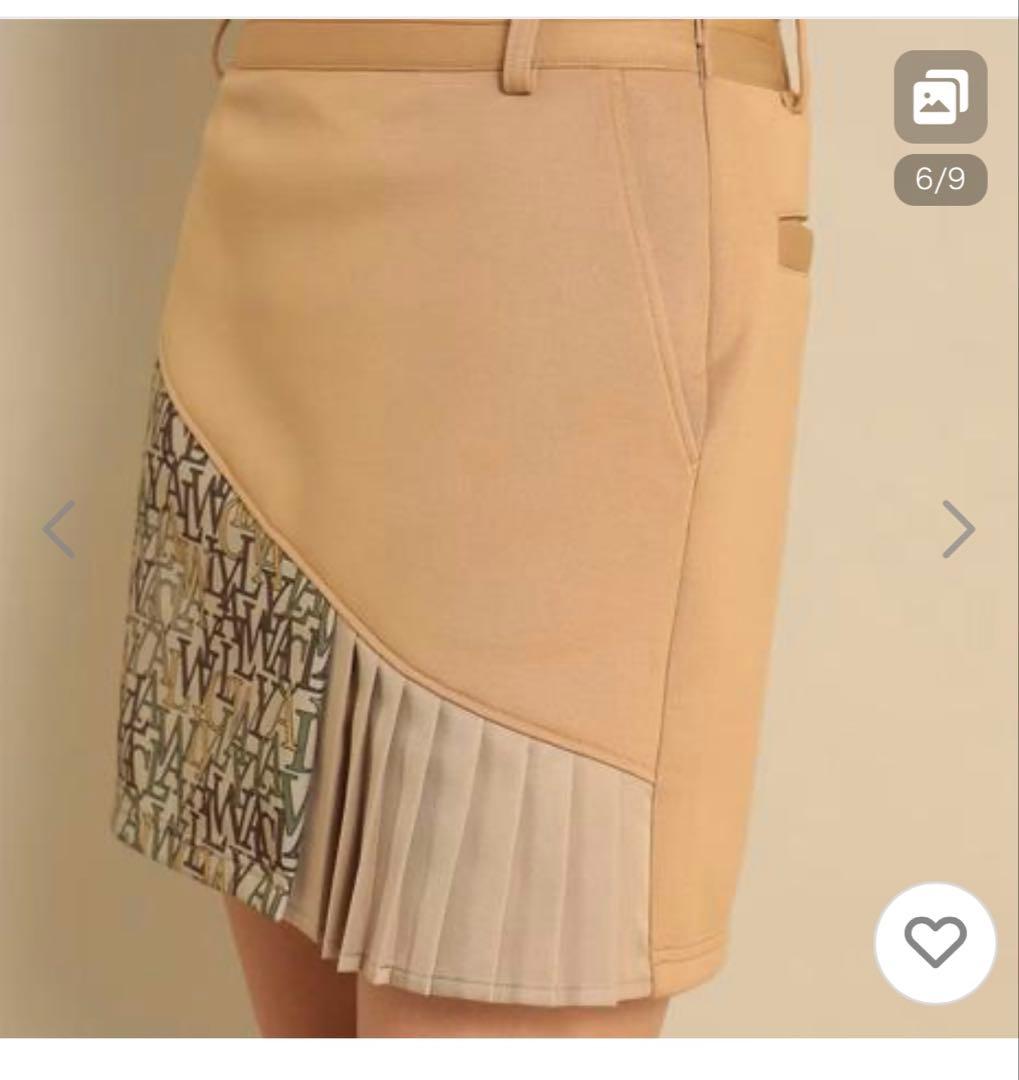Image resolution: width=1019 pixels, height=1080 pixels.
Task: Show the next product image
Action: [x=958, y=528]
